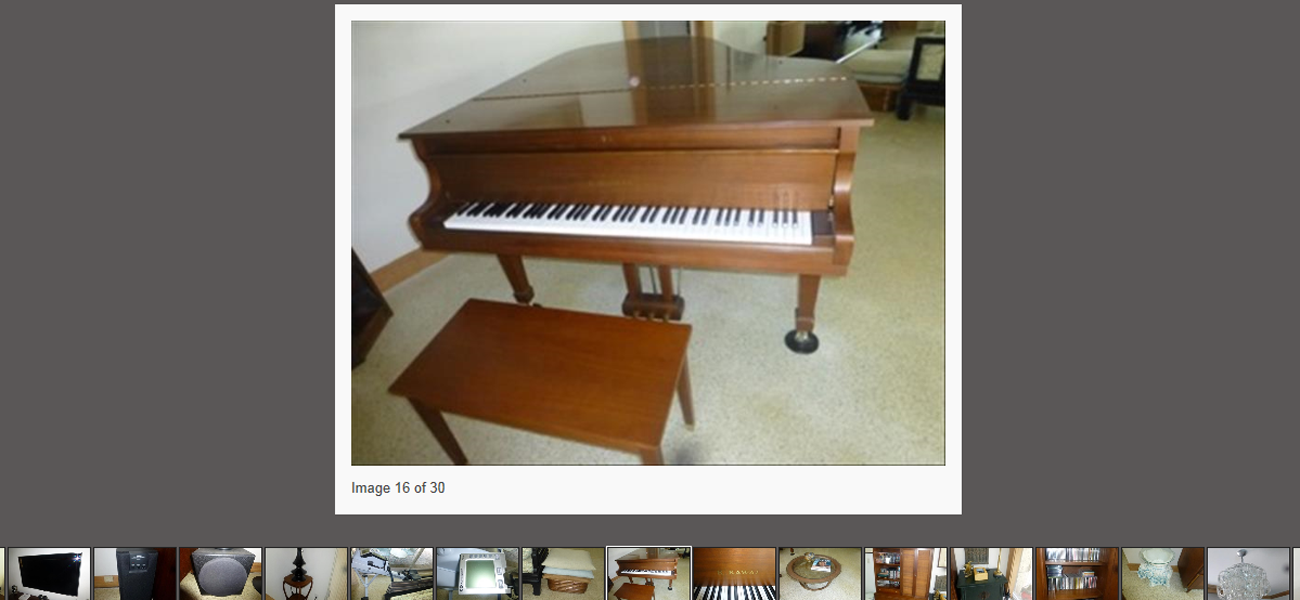Open the black lamp on table thumbnail

[306, 574]
